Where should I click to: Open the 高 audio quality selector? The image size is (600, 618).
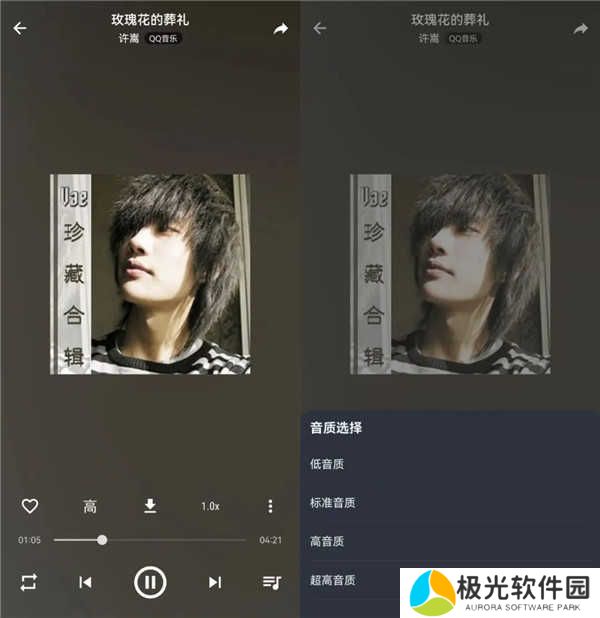point(90,506)
